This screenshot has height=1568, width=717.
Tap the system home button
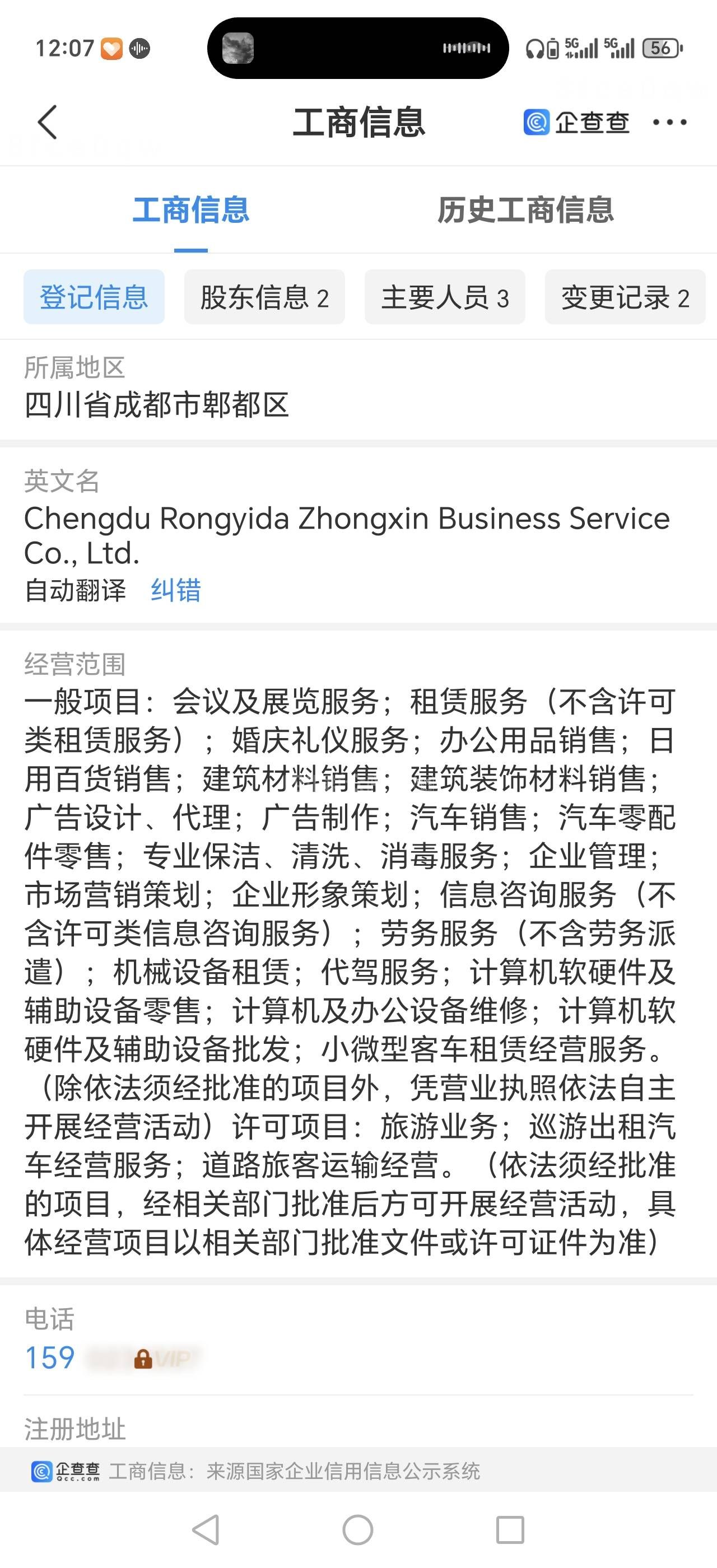click(358, 1530)
